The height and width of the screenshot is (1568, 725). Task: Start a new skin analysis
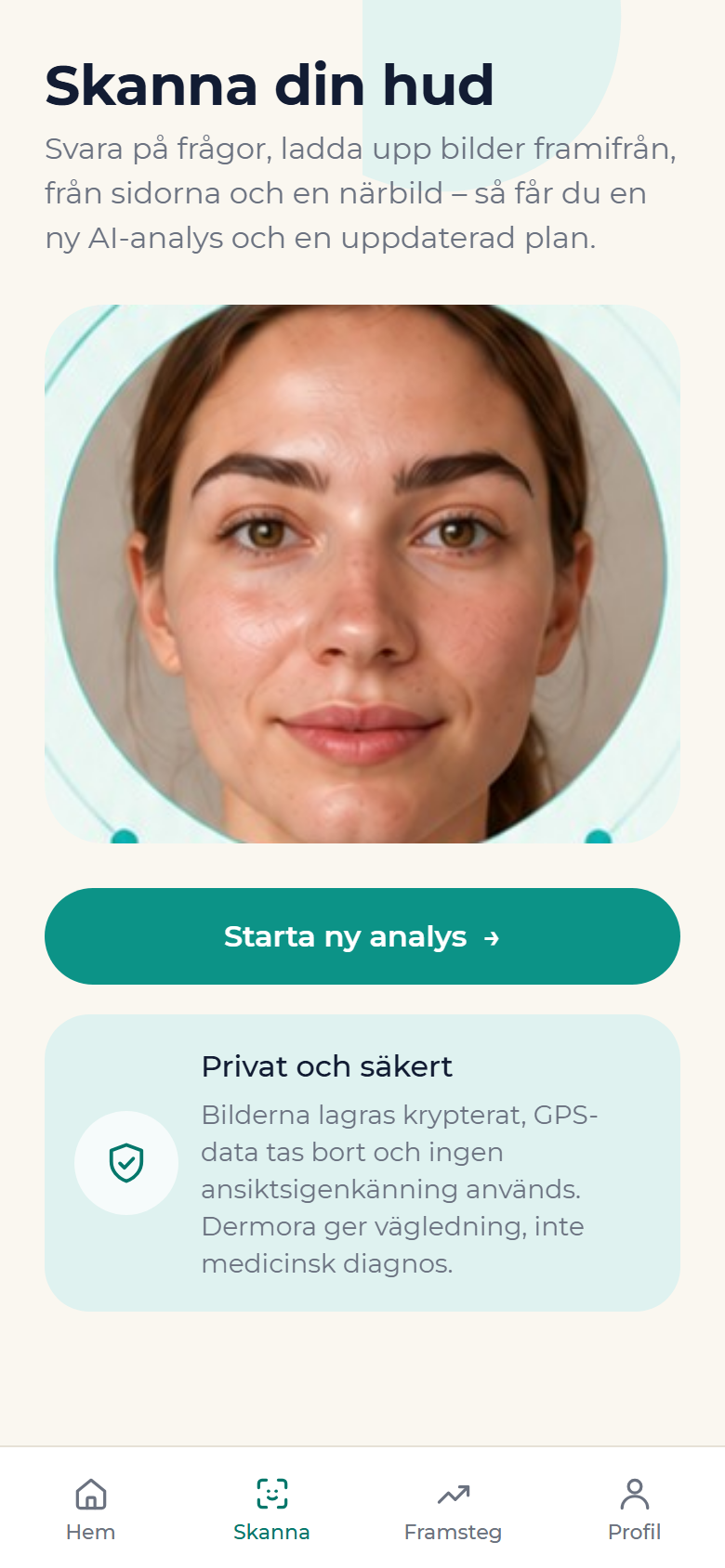point(362,936)
